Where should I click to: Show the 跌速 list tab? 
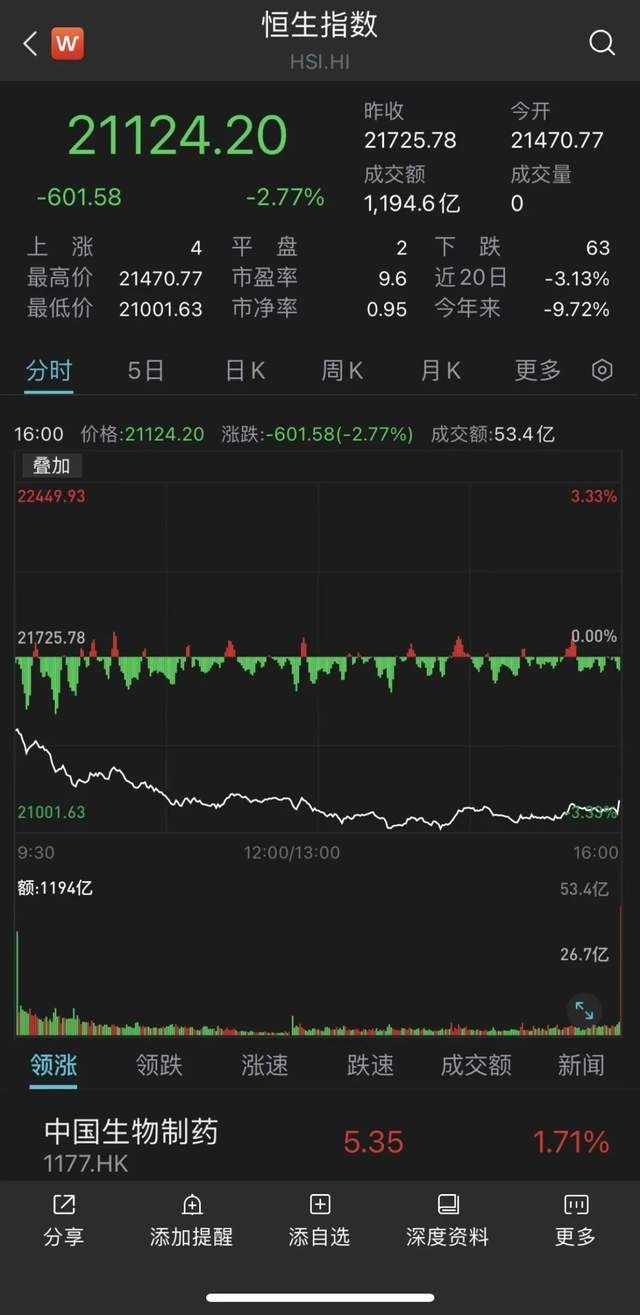pyautogui.click(x=370, y=1066)
